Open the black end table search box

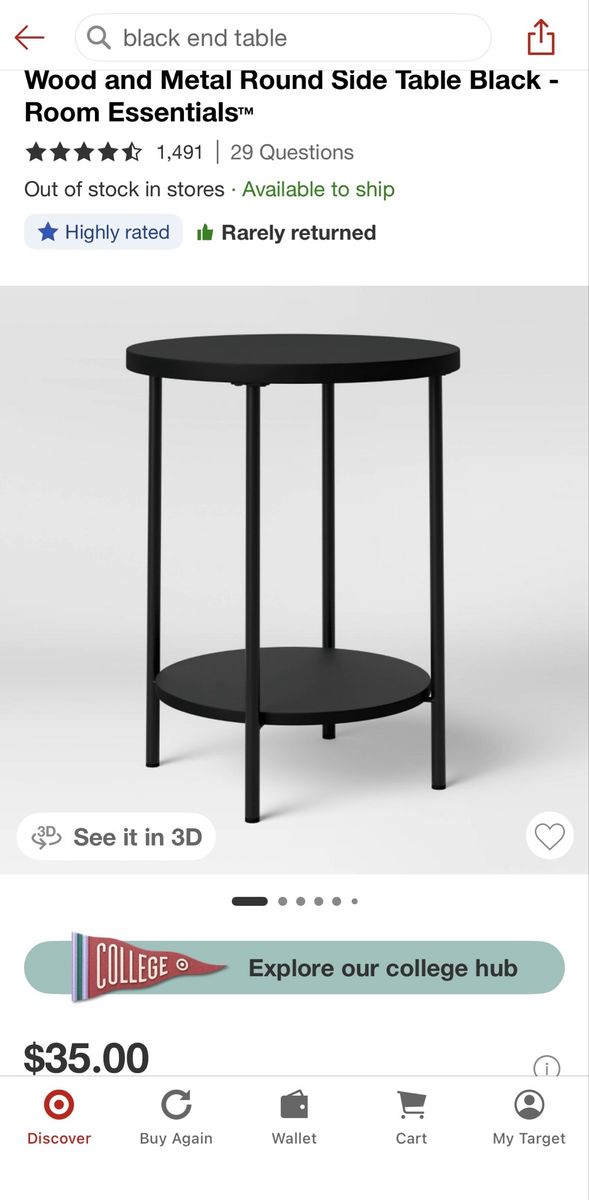click(283, 38)
